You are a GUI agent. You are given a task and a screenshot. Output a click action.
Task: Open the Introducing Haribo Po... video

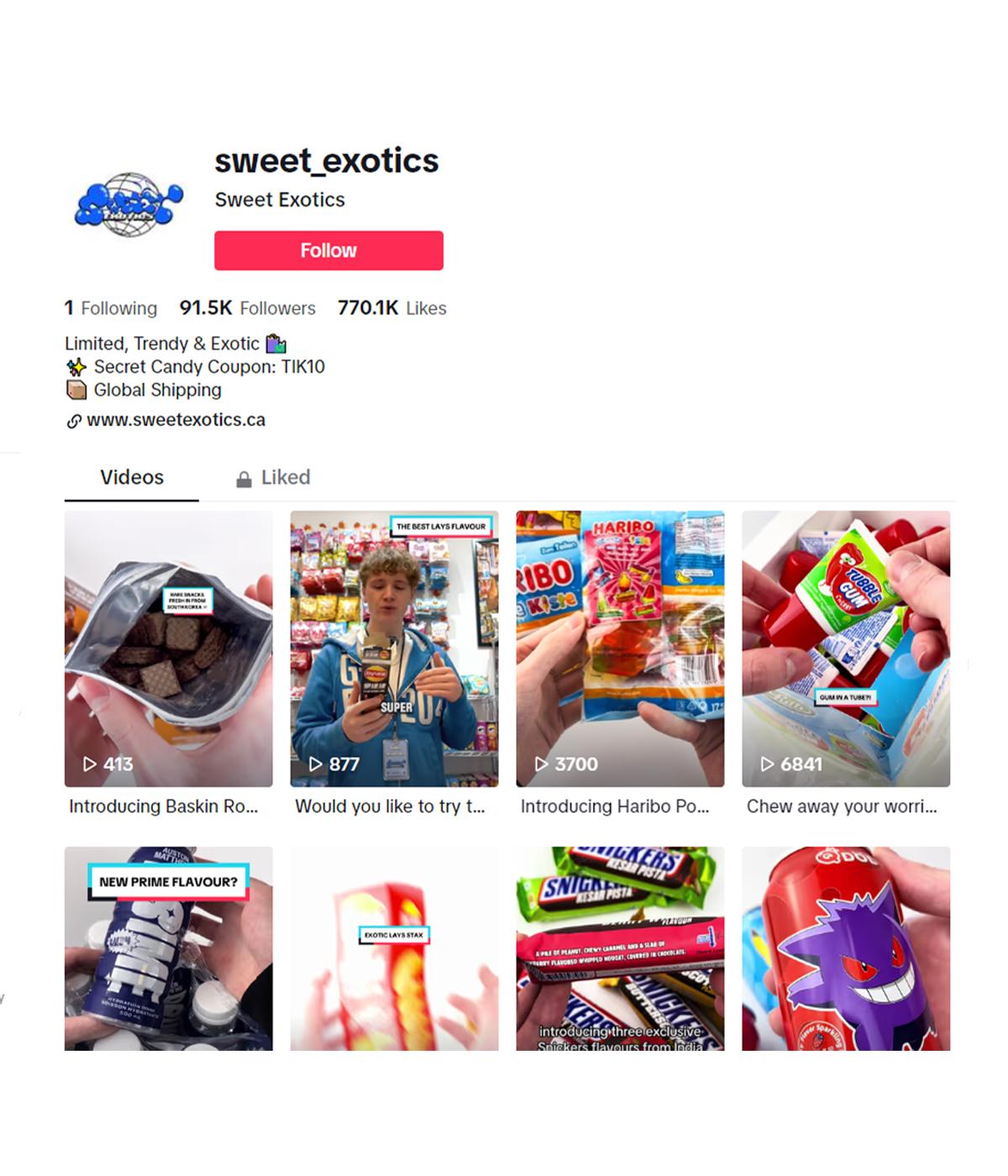[x=620, y=648]
